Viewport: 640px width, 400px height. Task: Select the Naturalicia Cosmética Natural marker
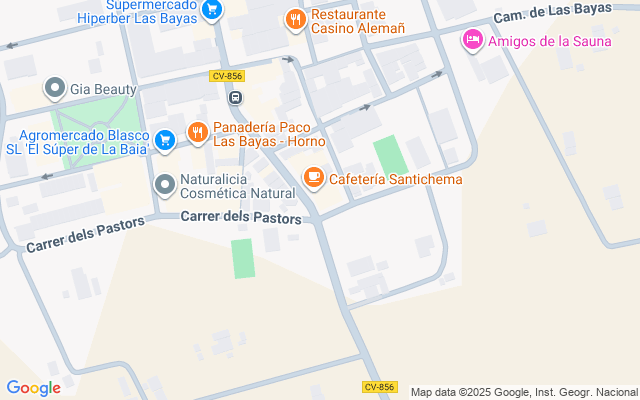pyautogui.click(x=165, y=184)
